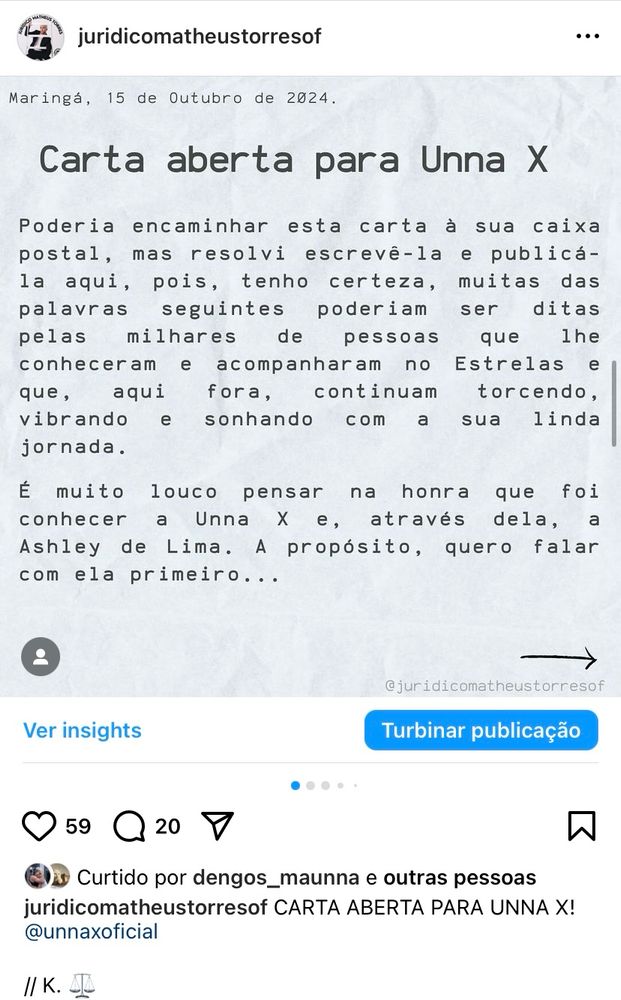Tap the tagged people icon on the post

[x=41, y=657]
